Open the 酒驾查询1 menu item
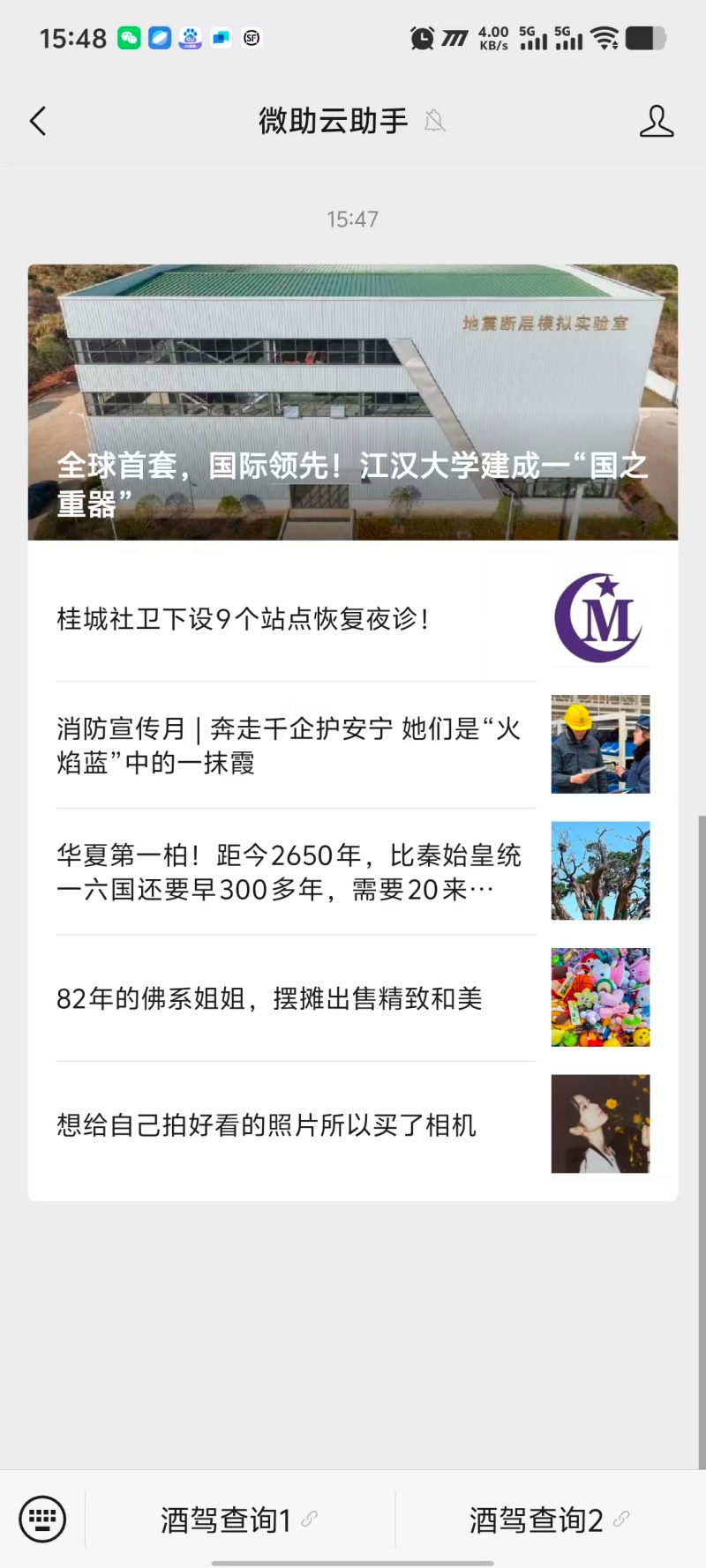 point(225,1519)
